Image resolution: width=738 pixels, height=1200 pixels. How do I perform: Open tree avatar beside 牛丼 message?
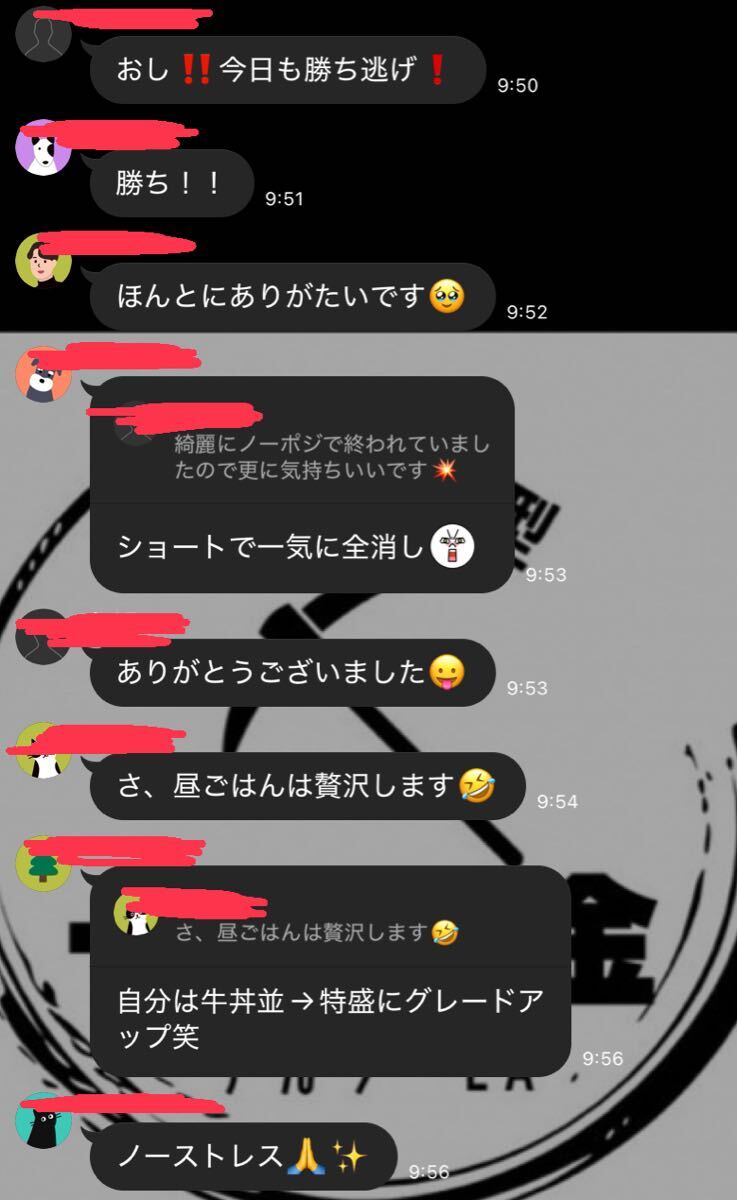(x=43, y=863)
